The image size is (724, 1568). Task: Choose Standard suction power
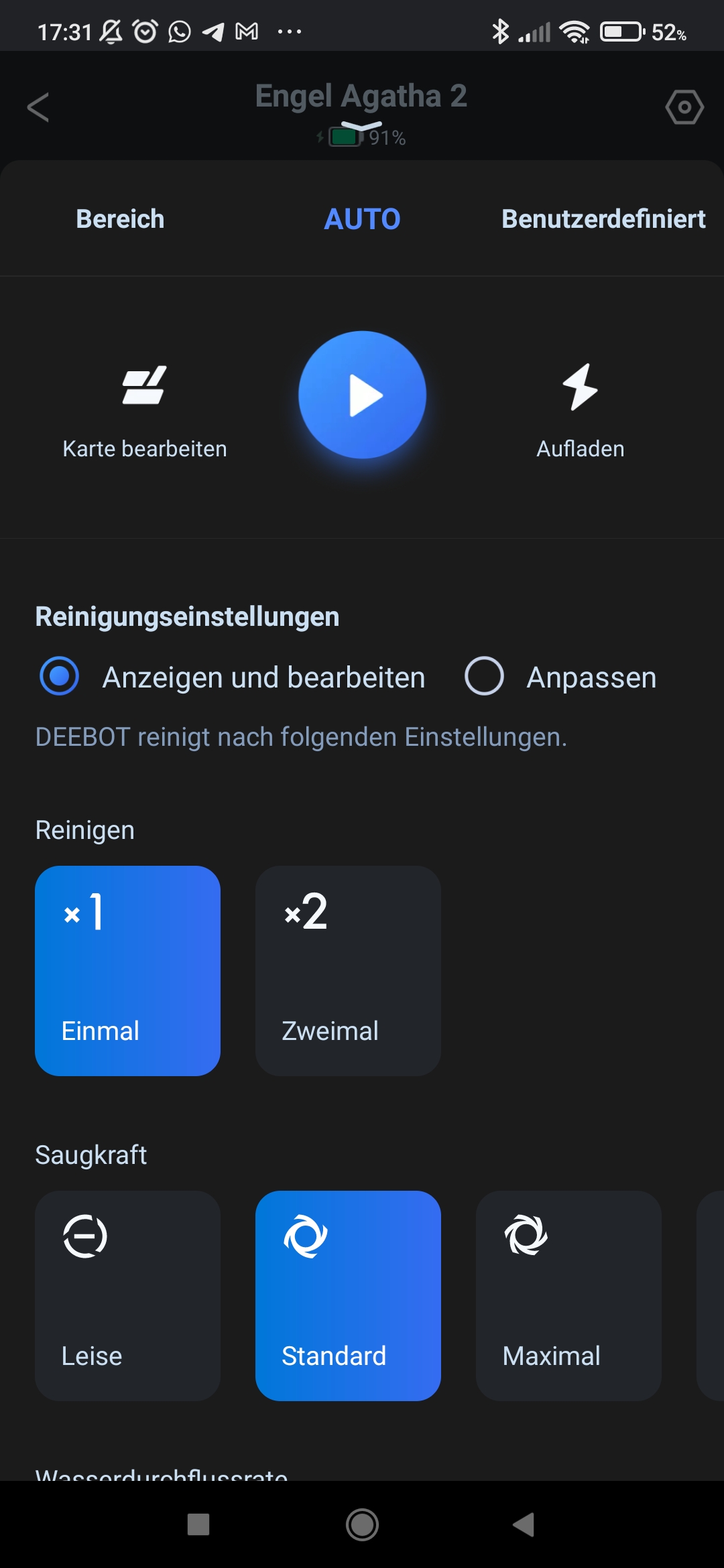tap(348, 1296)
